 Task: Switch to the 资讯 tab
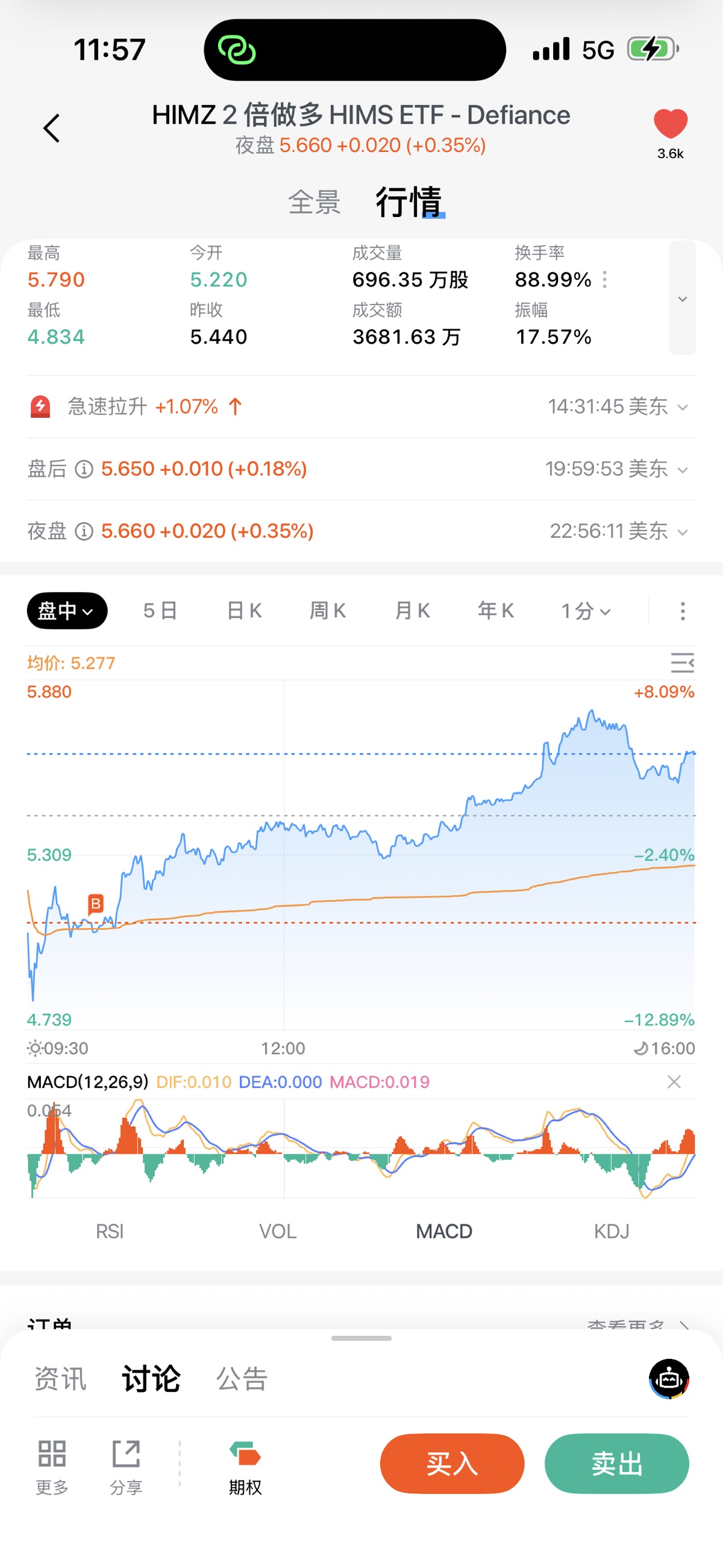60,1379
